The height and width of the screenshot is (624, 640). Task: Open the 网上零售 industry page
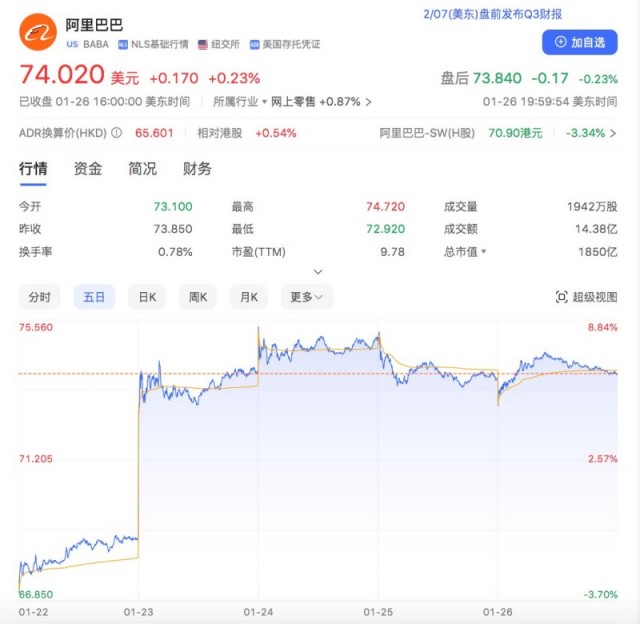point(316,101)
